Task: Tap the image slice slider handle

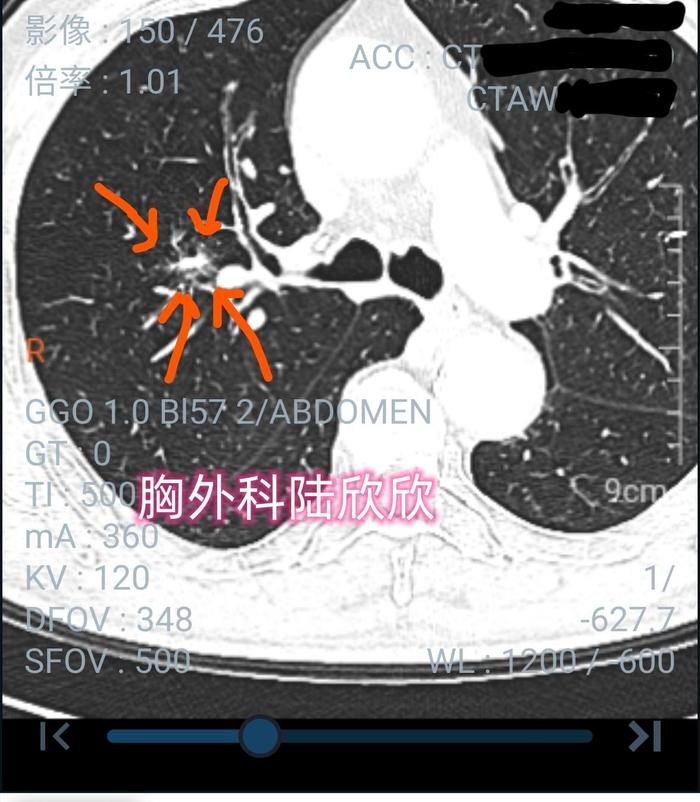Action: click(x=260, y=736)
